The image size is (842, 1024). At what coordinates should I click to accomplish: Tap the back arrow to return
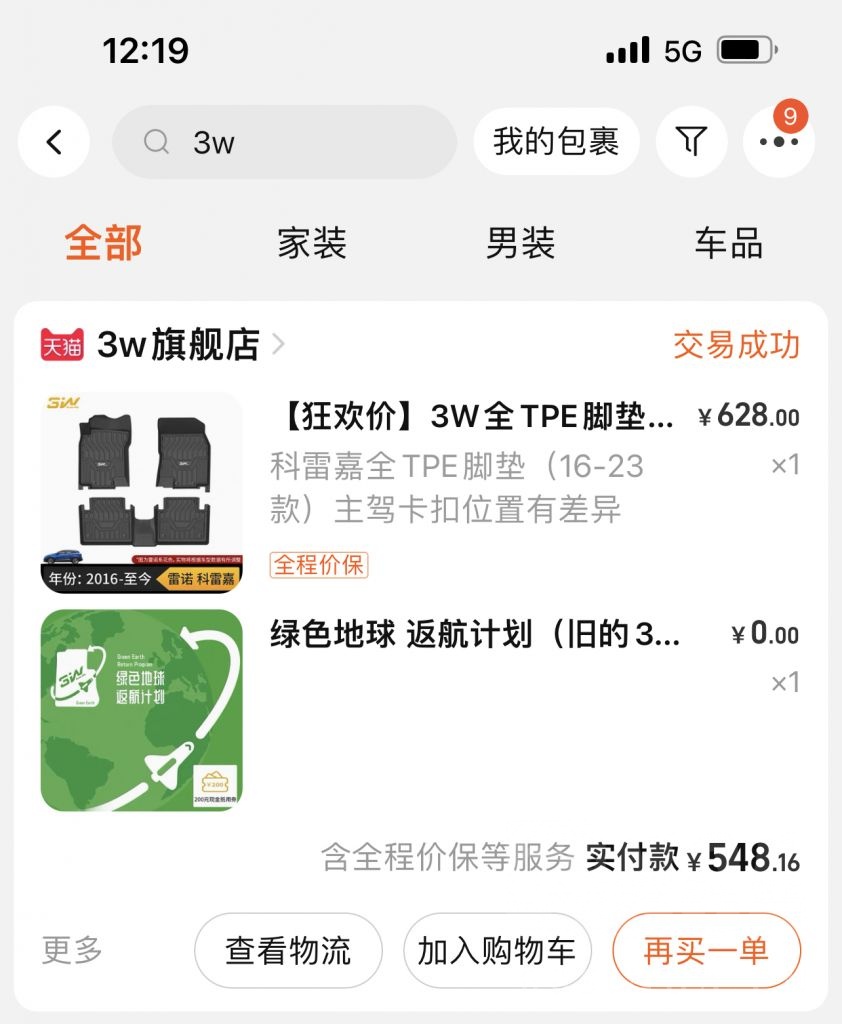pos(53,141)
